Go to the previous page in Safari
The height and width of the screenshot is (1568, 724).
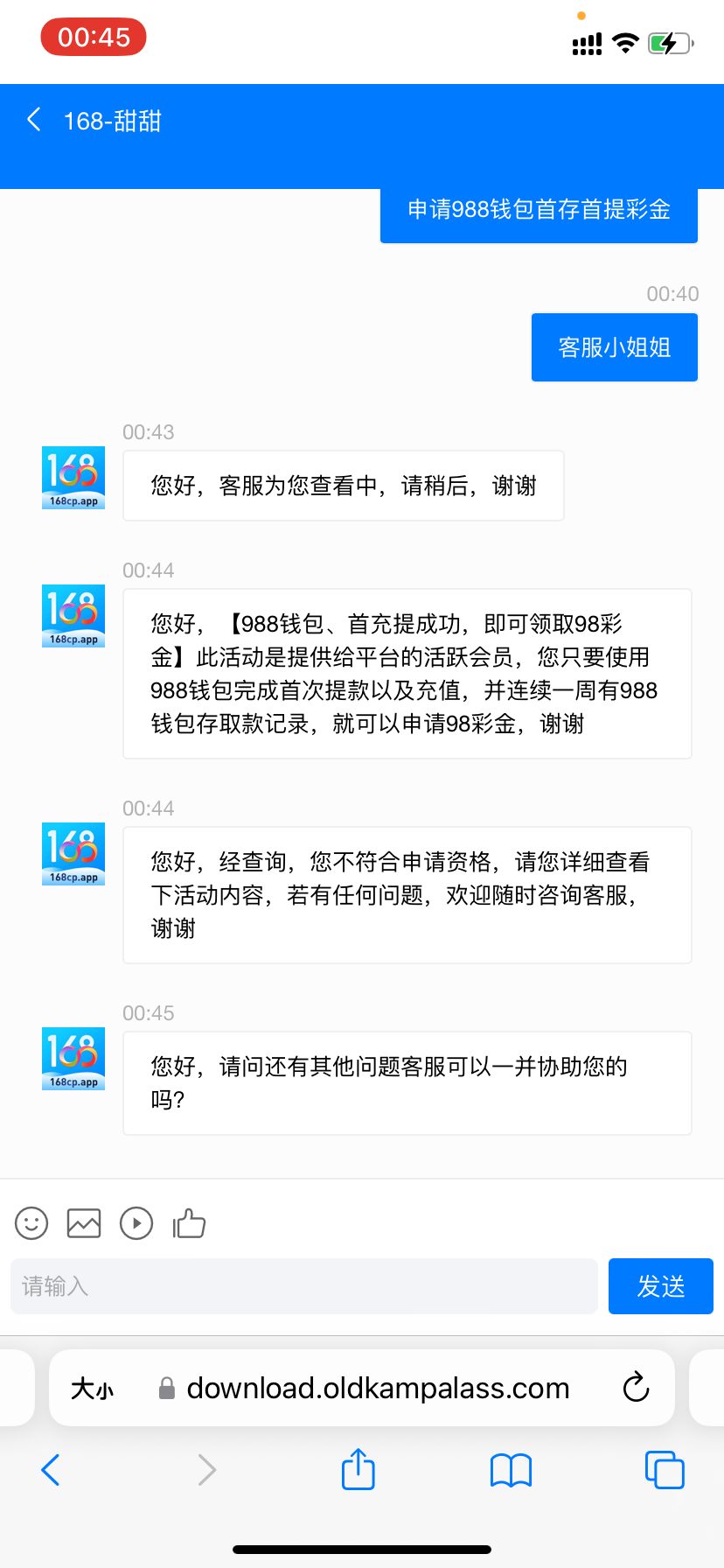pyautogui.click(x=51, y=1470)
